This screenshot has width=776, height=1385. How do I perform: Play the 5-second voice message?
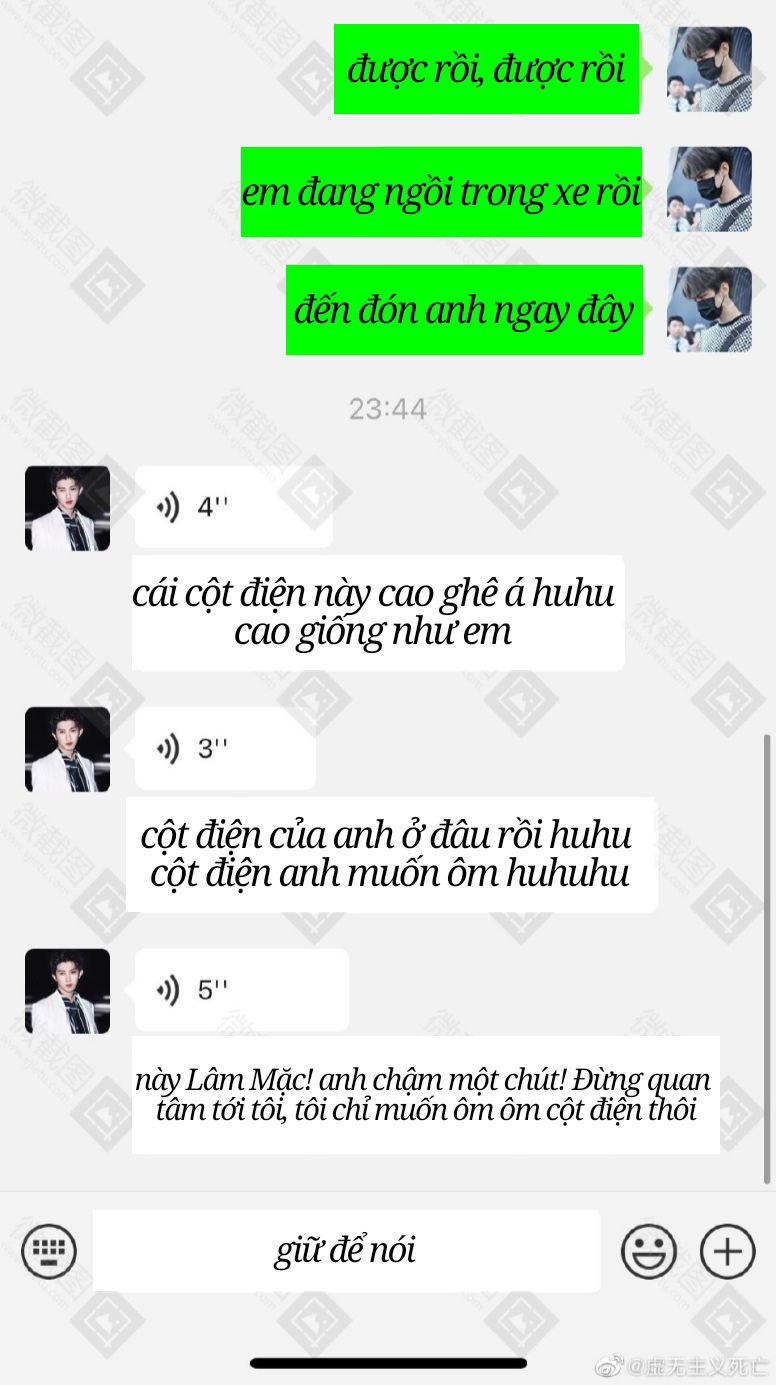pos(241,990)
